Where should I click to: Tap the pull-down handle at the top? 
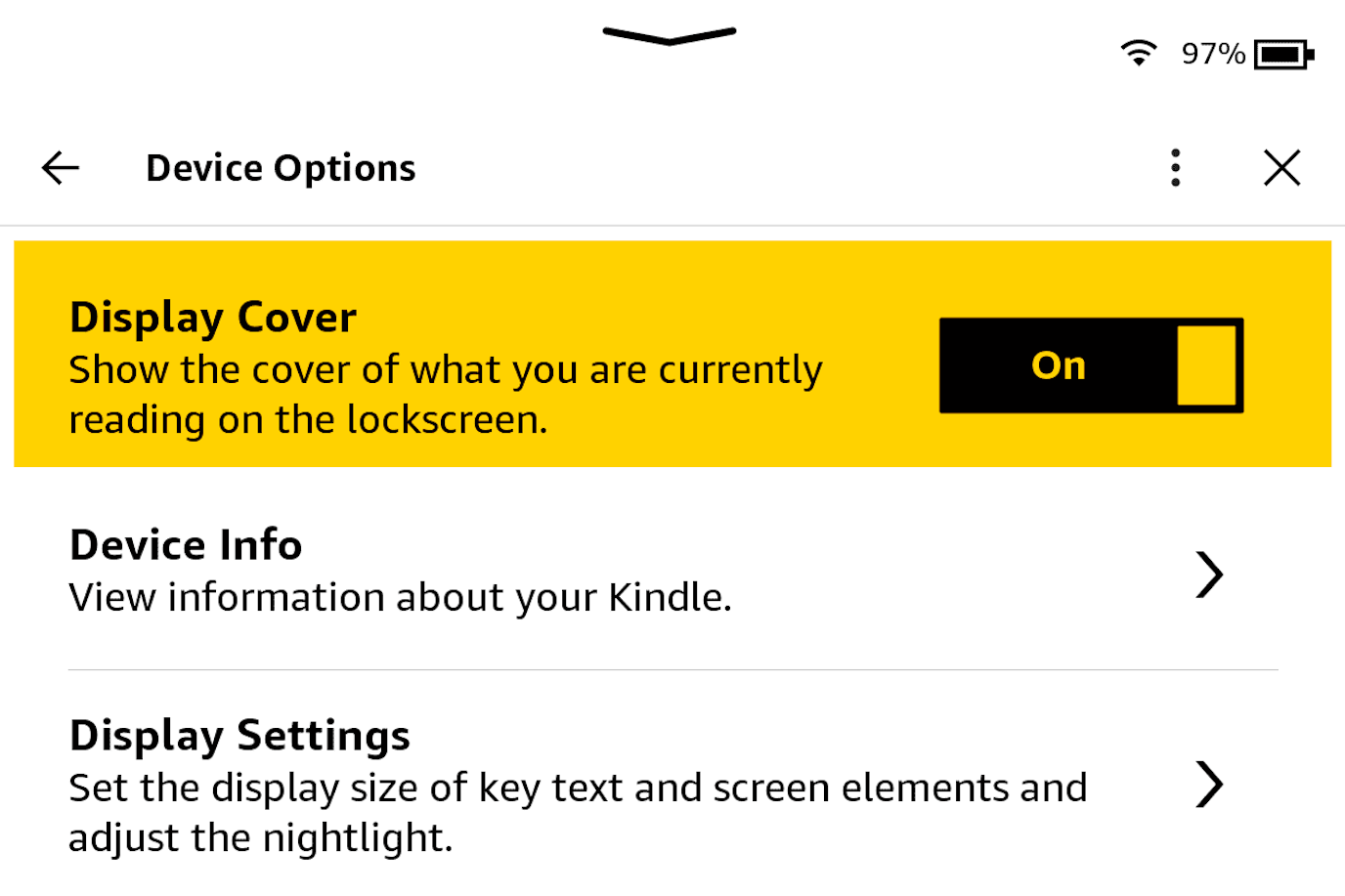pos(670,36)
